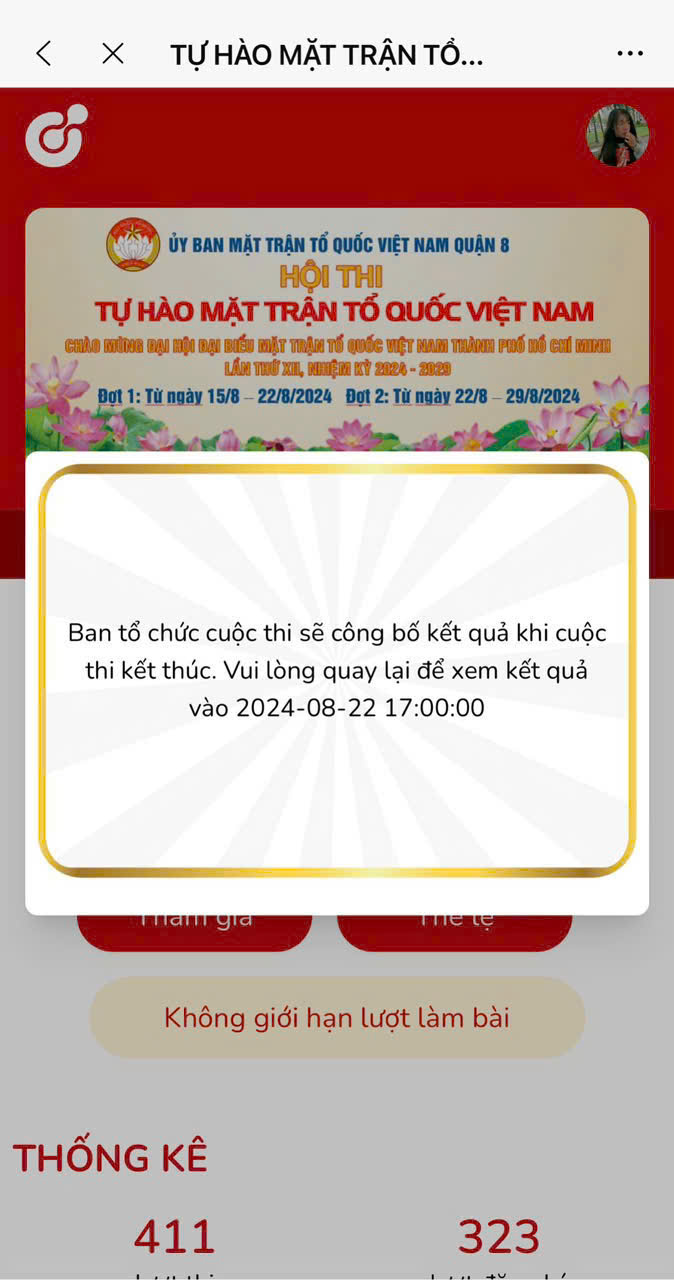Close the web page with X
The width and height of the screenshot is (674, 1280).
[x=113, y=54]
